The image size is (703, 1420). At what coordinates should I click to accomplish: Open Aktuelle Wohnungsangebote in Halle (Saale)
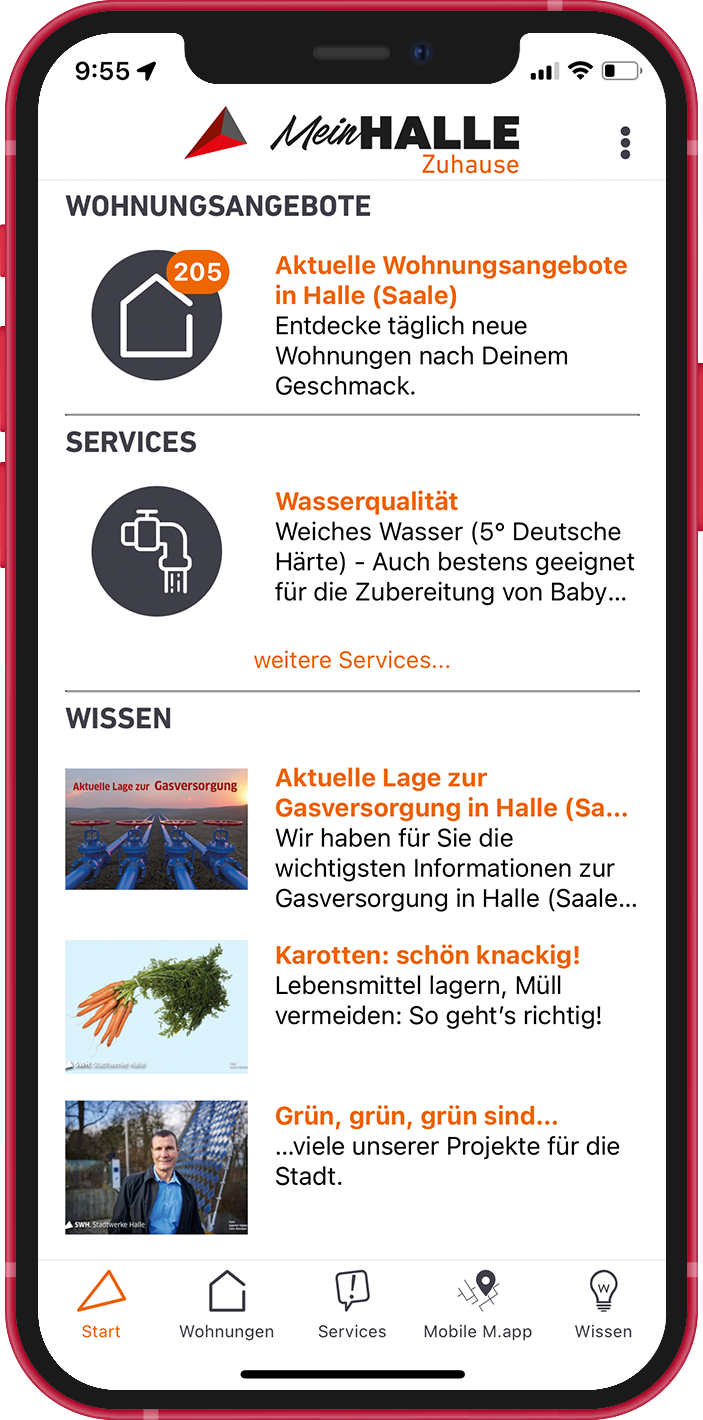[450, 280]
